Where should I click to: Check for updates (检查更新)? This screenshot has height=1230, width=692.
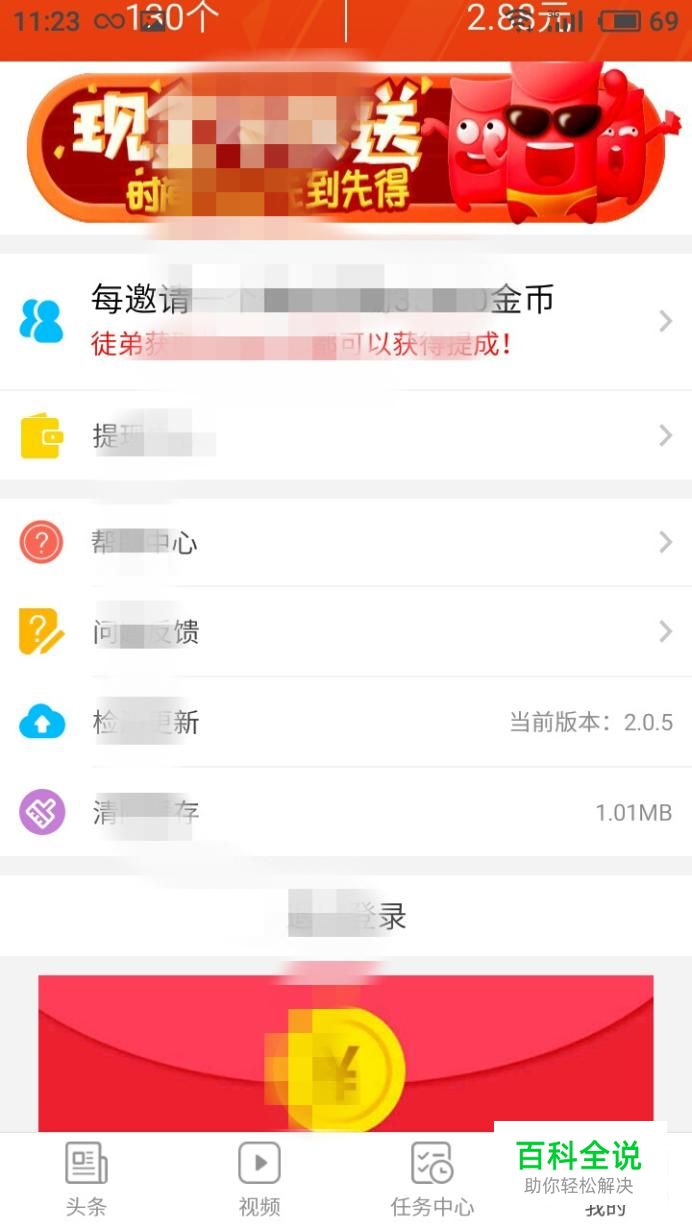345,722
